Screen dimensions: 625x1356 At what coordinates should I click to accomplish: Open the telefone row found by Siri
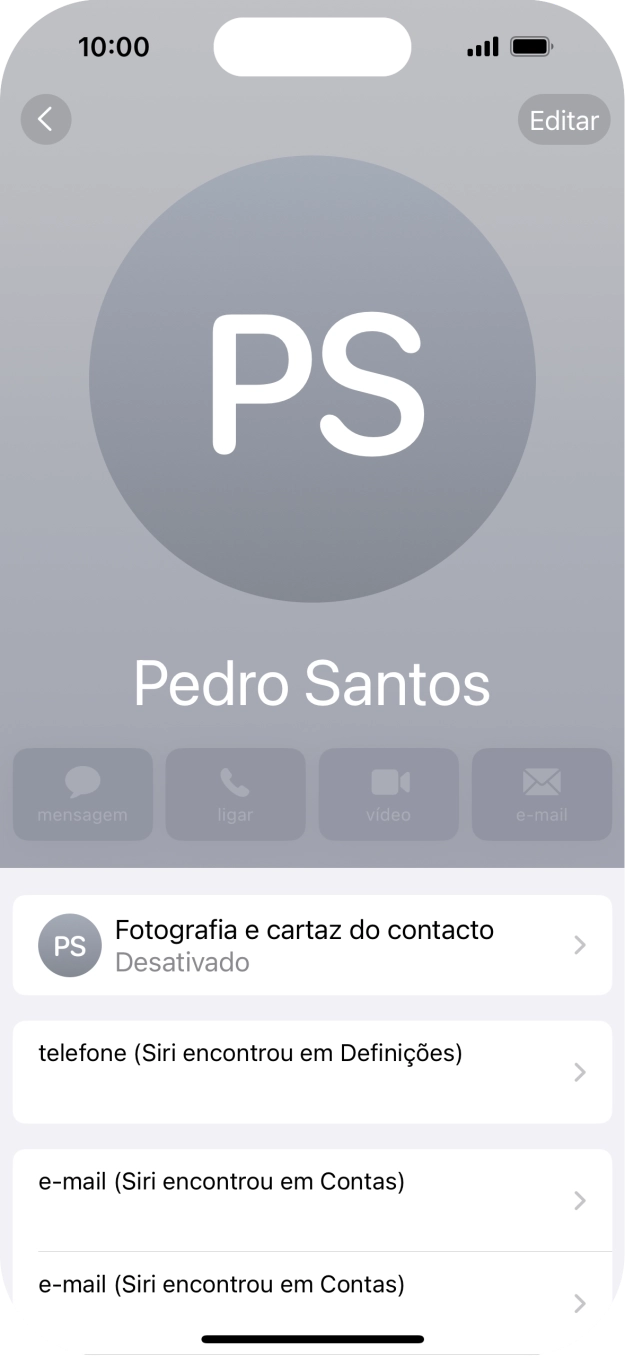[x=312, y=1072]
